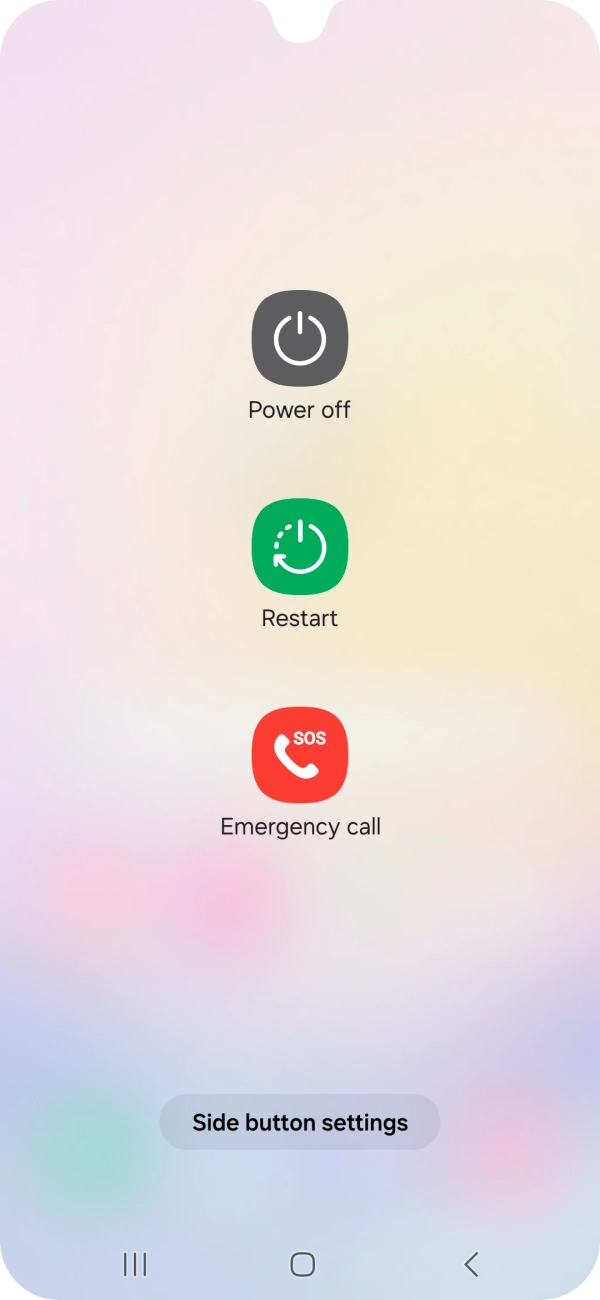Go back with the navigation bar arrow
600x1300 pixels.
click(471, 1264)
